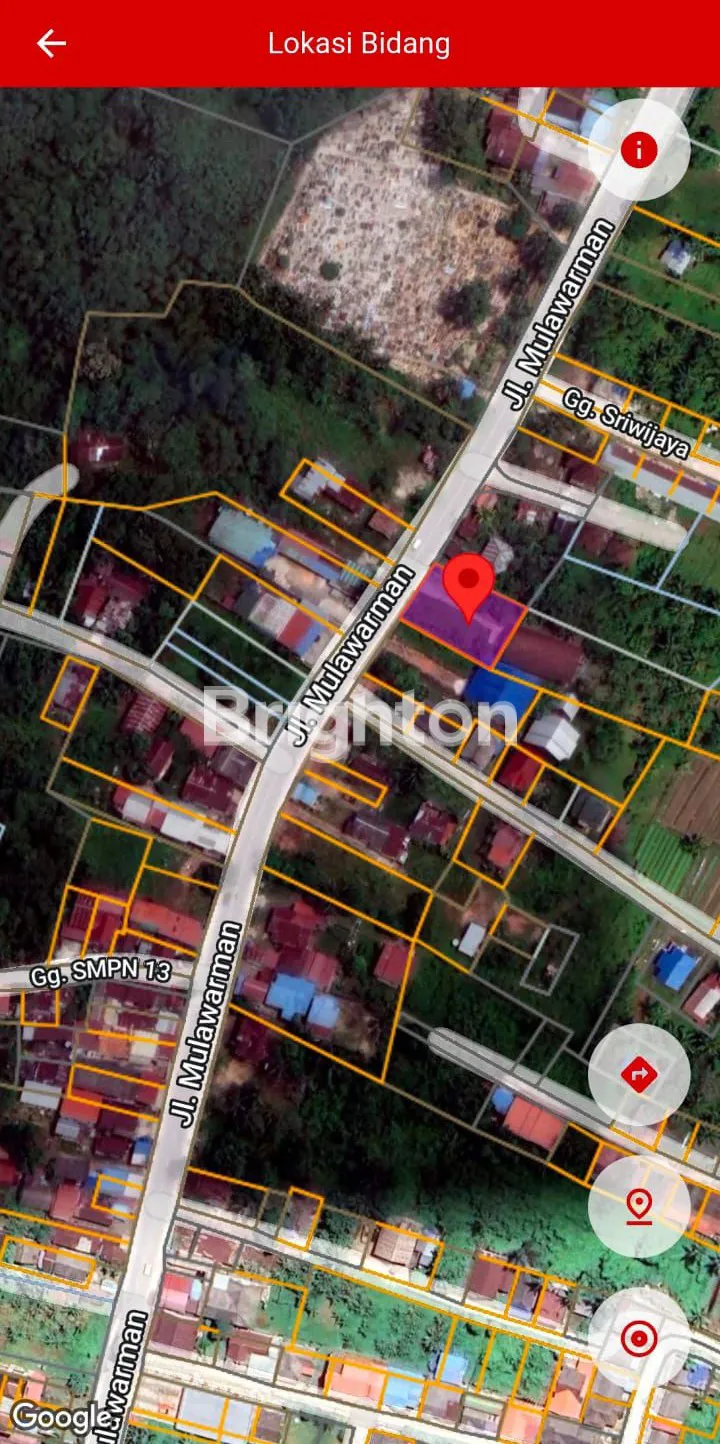Image resolution: width=720 pixels, height=1444 pixels.
Task: Get directions to the marked parcel
Action: tap(638, 1075)
